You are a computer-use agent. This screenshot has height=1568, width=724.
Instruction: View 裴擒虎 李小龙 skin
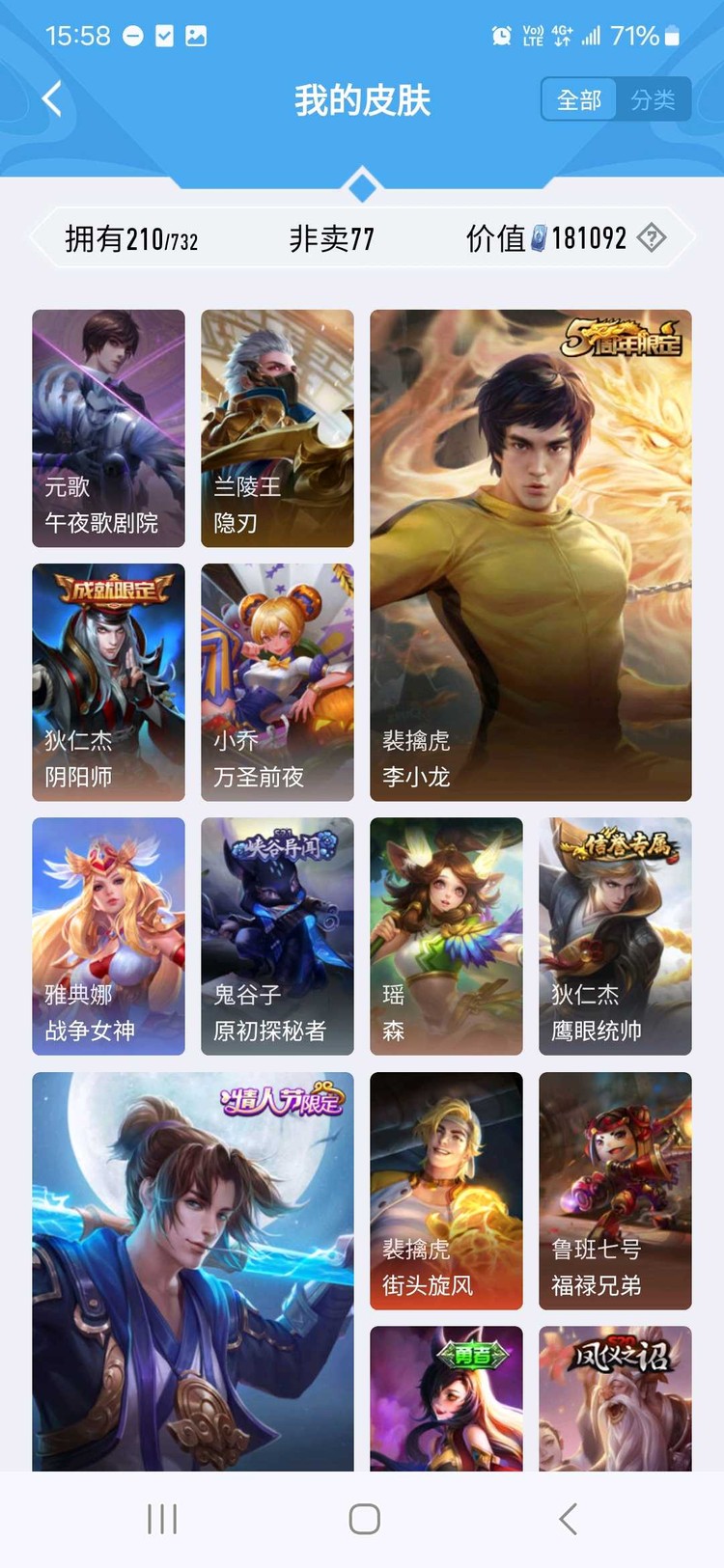[530, 555]
